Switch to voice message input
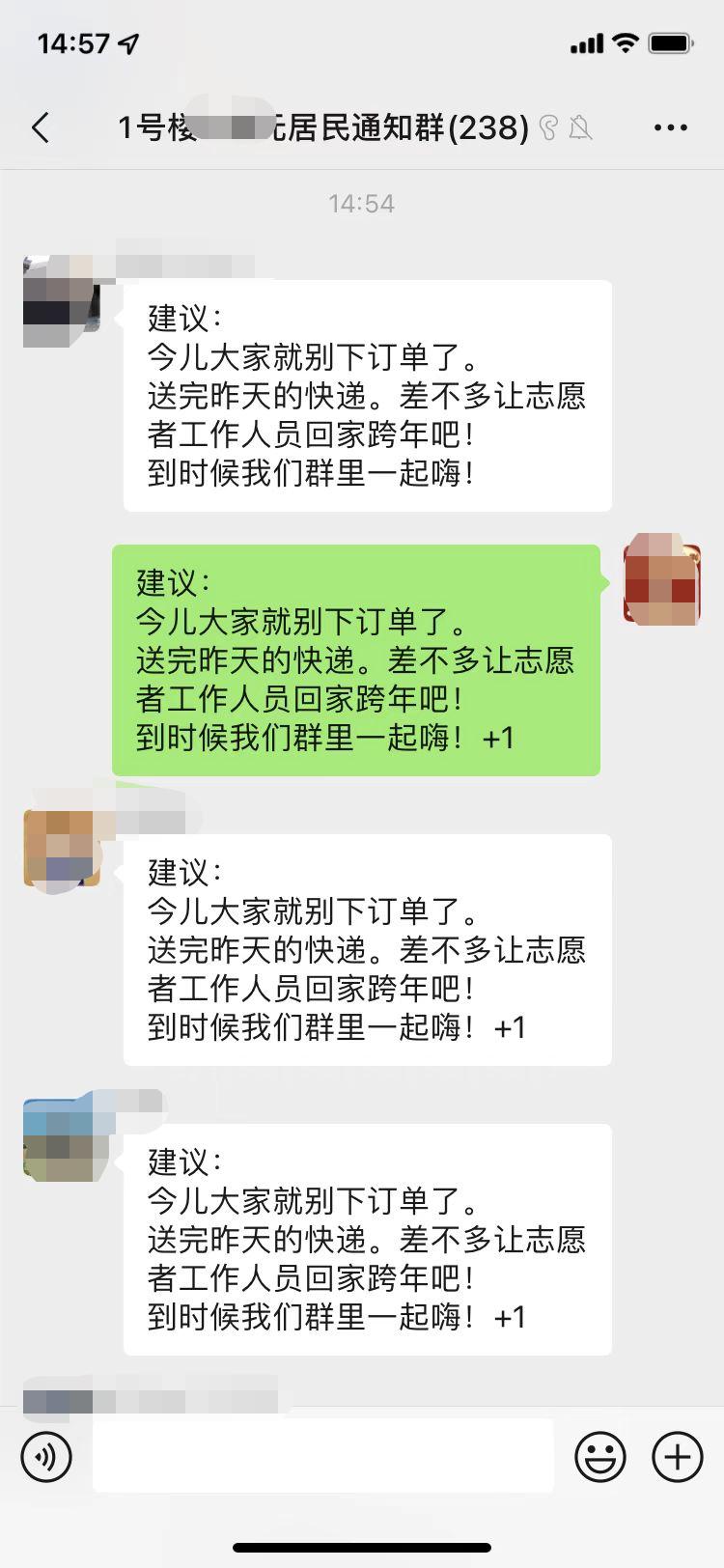The width and height of the screenshot is (724, 1568). [46, 1456]
